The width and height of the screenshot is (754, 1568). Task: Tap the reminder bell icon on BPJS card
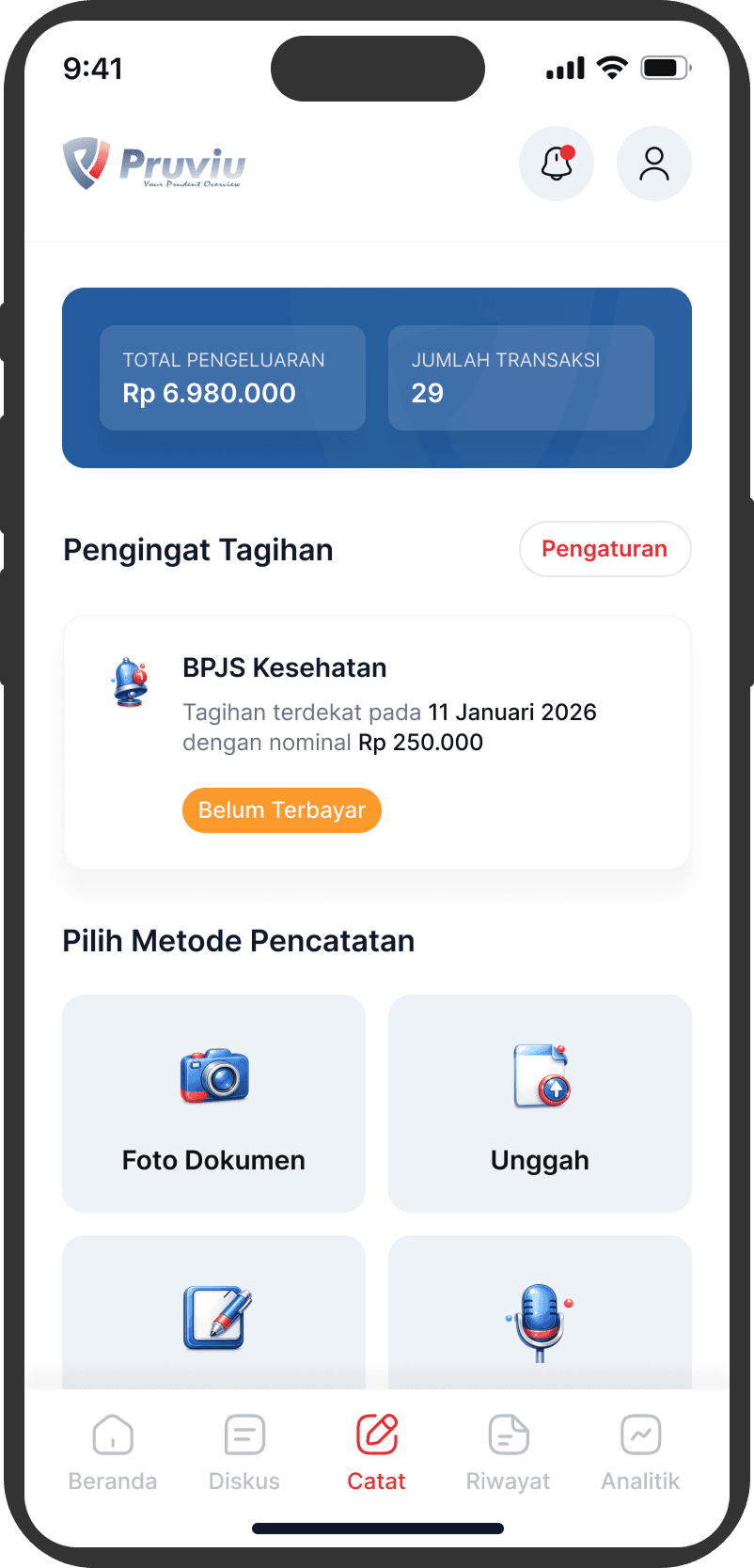tap(130, 683)
